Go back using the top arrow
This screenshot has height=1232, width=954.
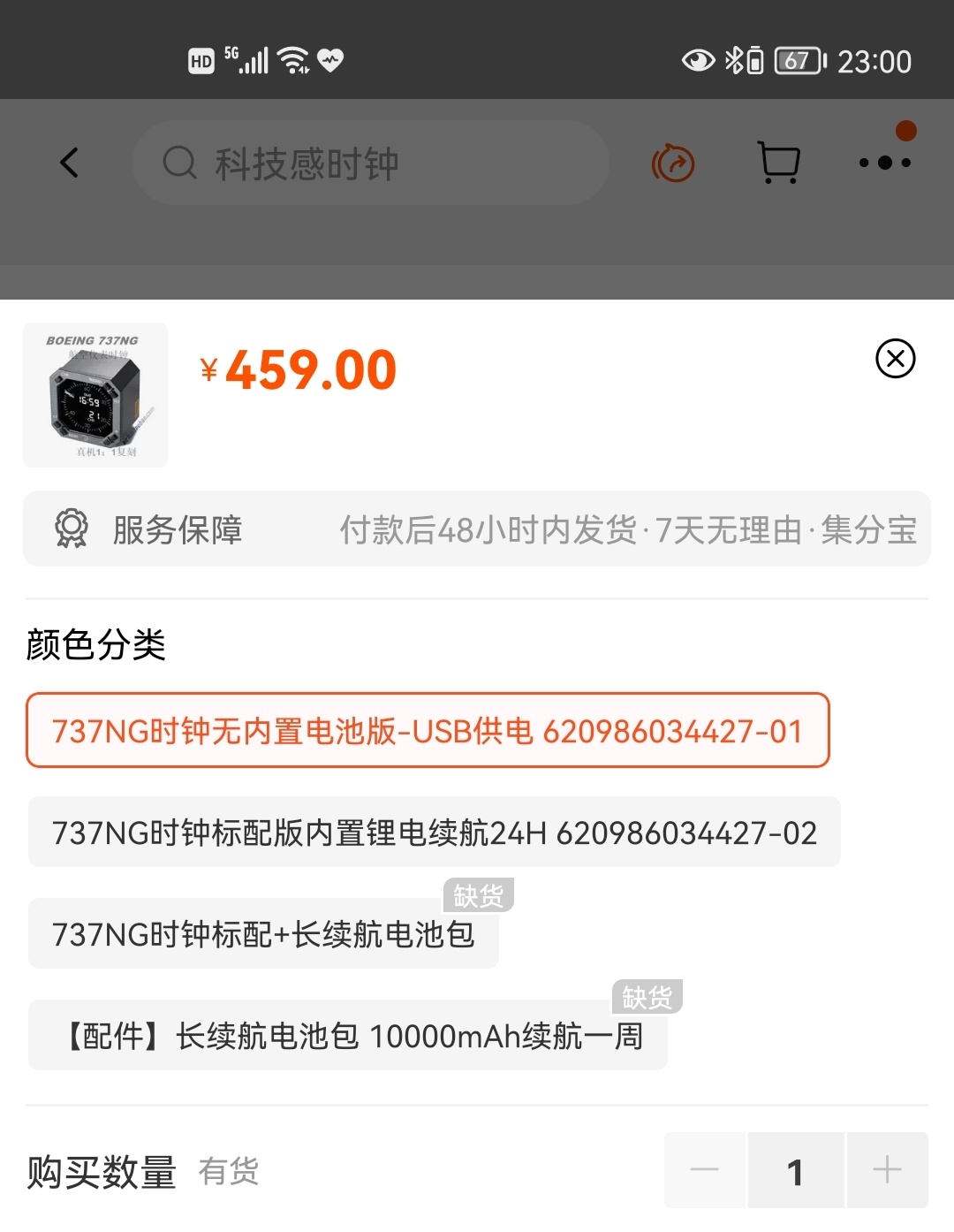tap(69, 163)
